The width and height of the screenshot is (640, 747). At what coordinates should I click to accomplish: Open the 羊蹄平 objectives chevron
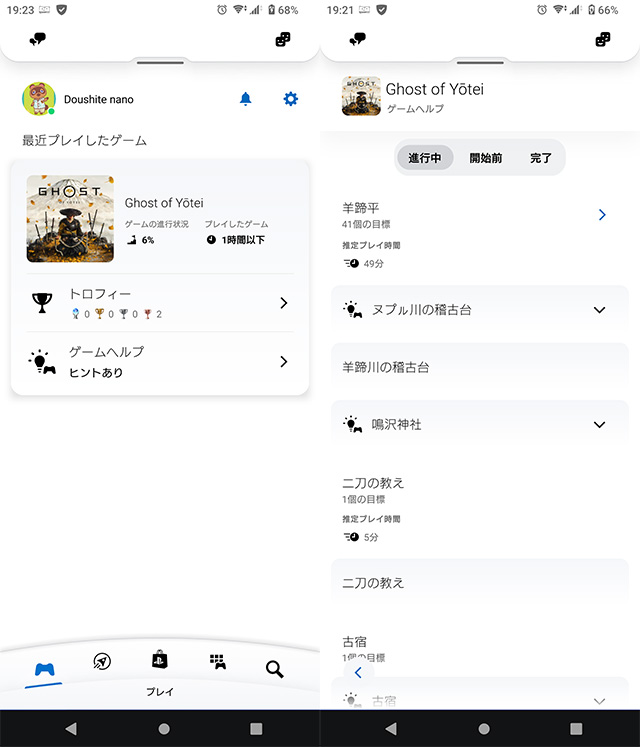[602, 215]
